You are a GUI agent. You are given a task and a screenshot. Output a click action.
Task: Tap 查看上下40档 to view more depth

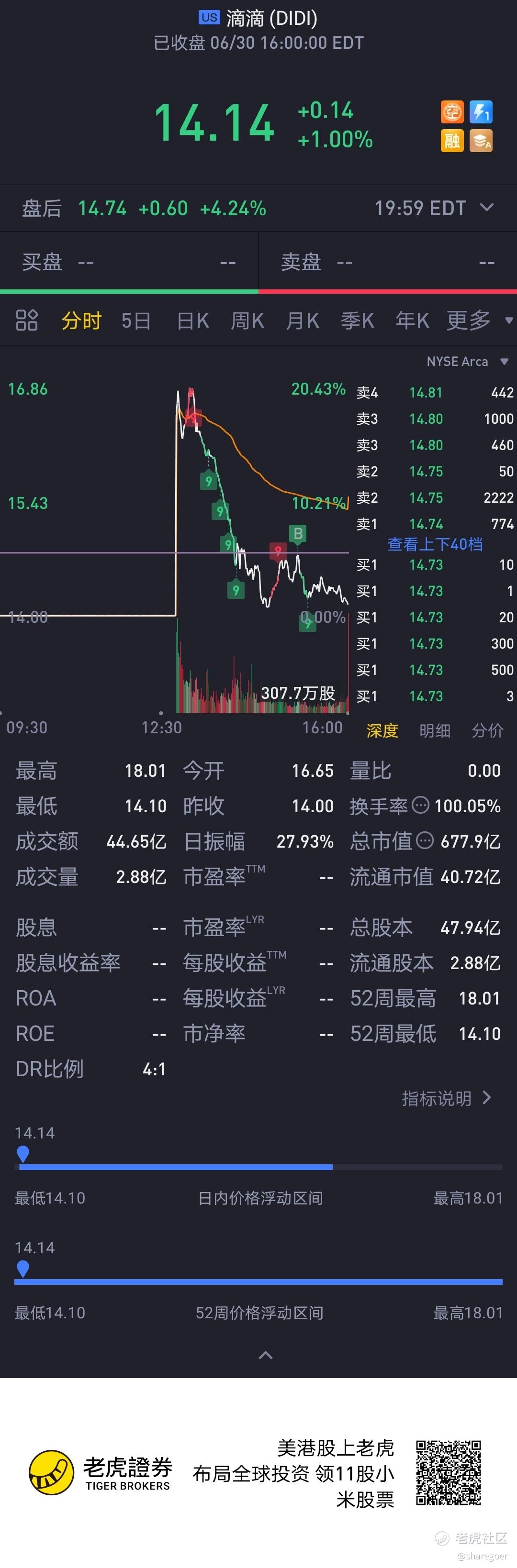(435, 544)
